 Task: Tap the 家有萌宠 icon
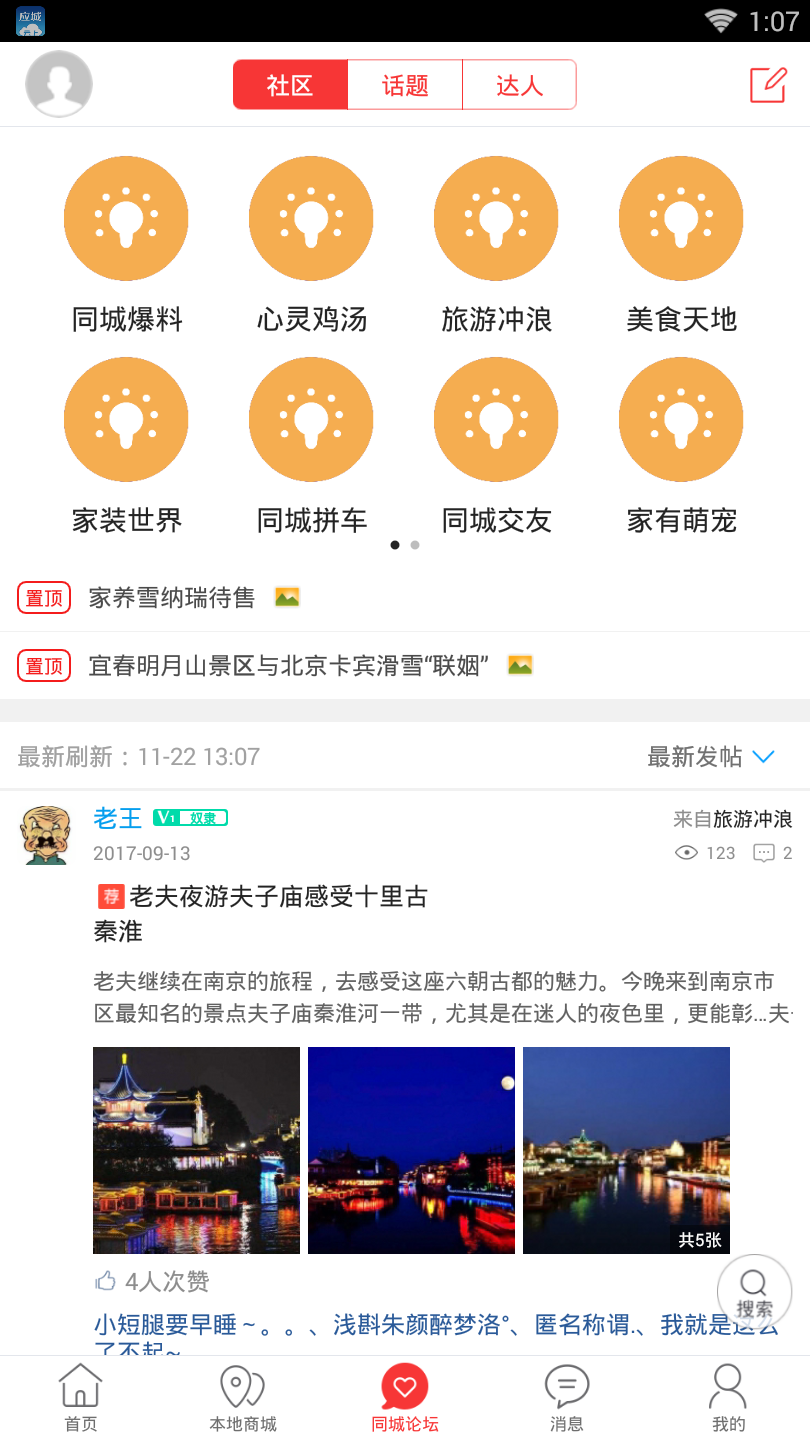click(681, 419)
